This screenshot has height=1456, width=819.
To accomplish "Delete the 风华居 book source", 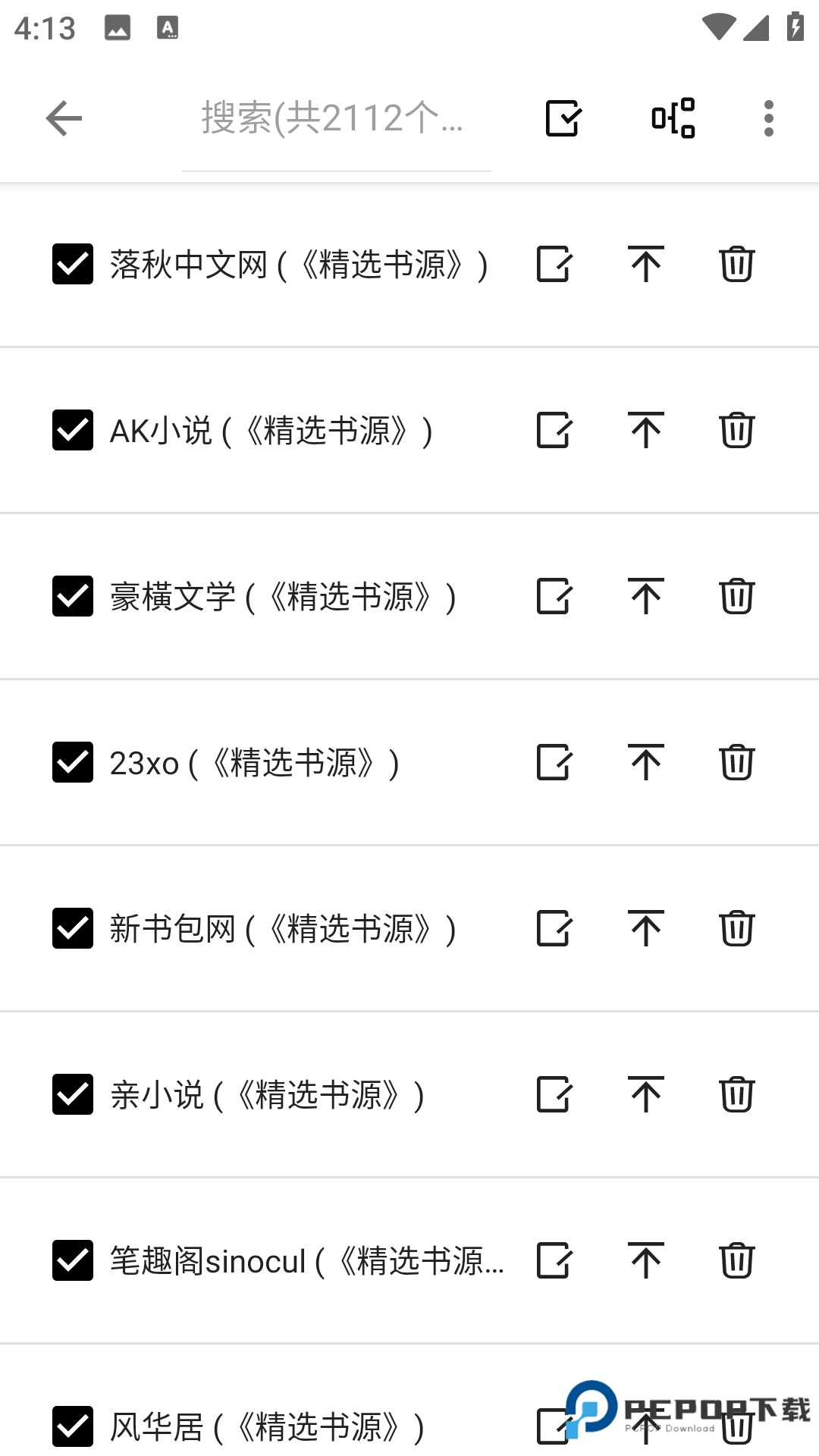I will [736, 1424].
